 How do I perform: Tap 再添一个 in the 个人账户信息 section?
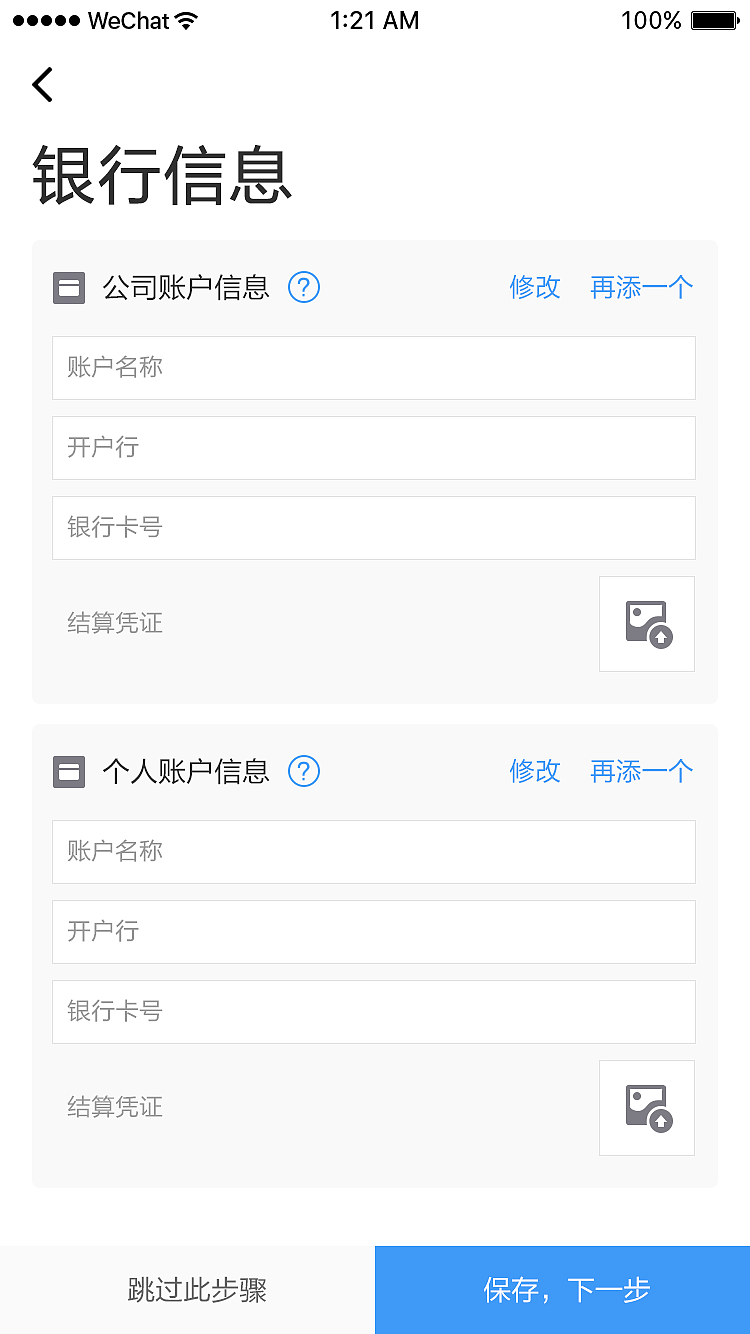(x=642, y=772)
